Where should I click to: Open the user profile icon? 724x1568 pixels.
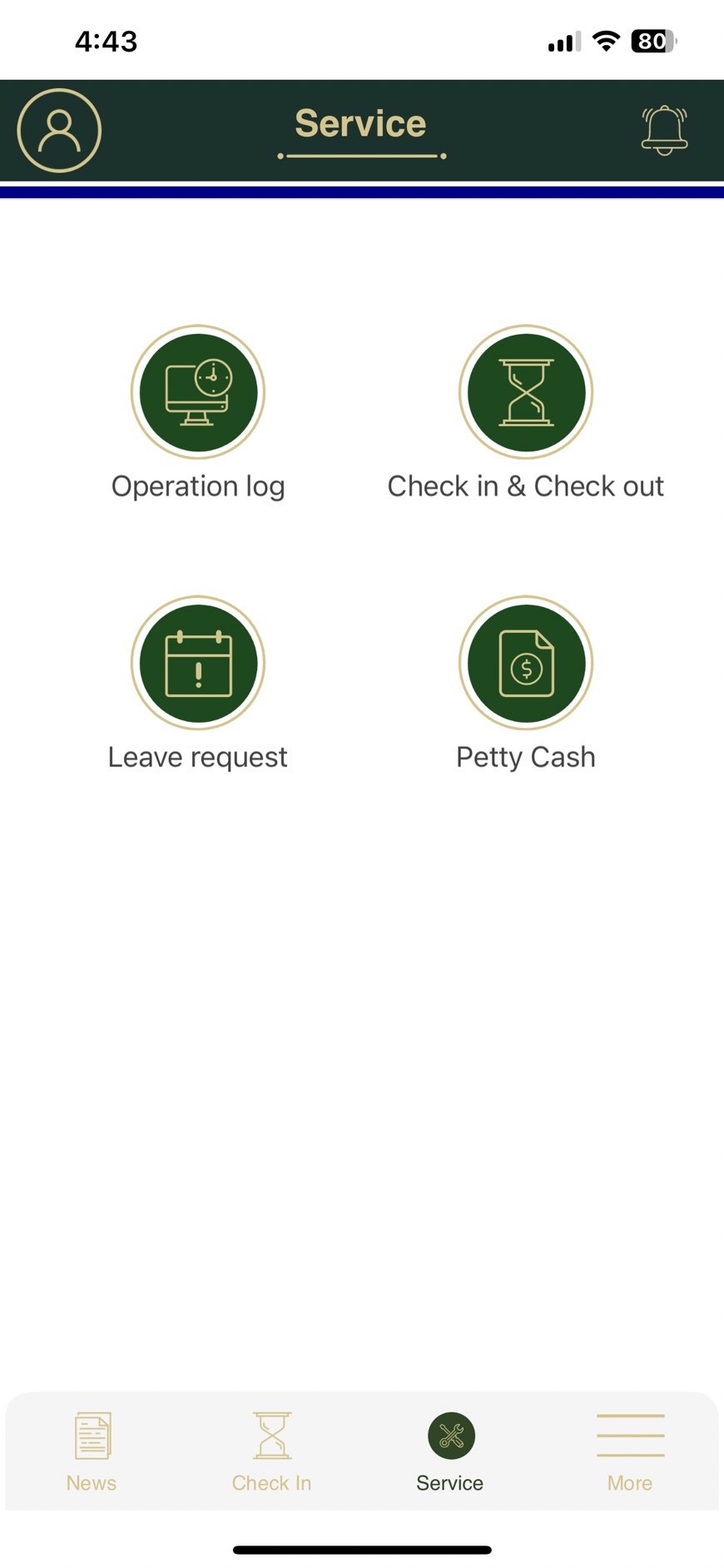(x=59, y=131)
